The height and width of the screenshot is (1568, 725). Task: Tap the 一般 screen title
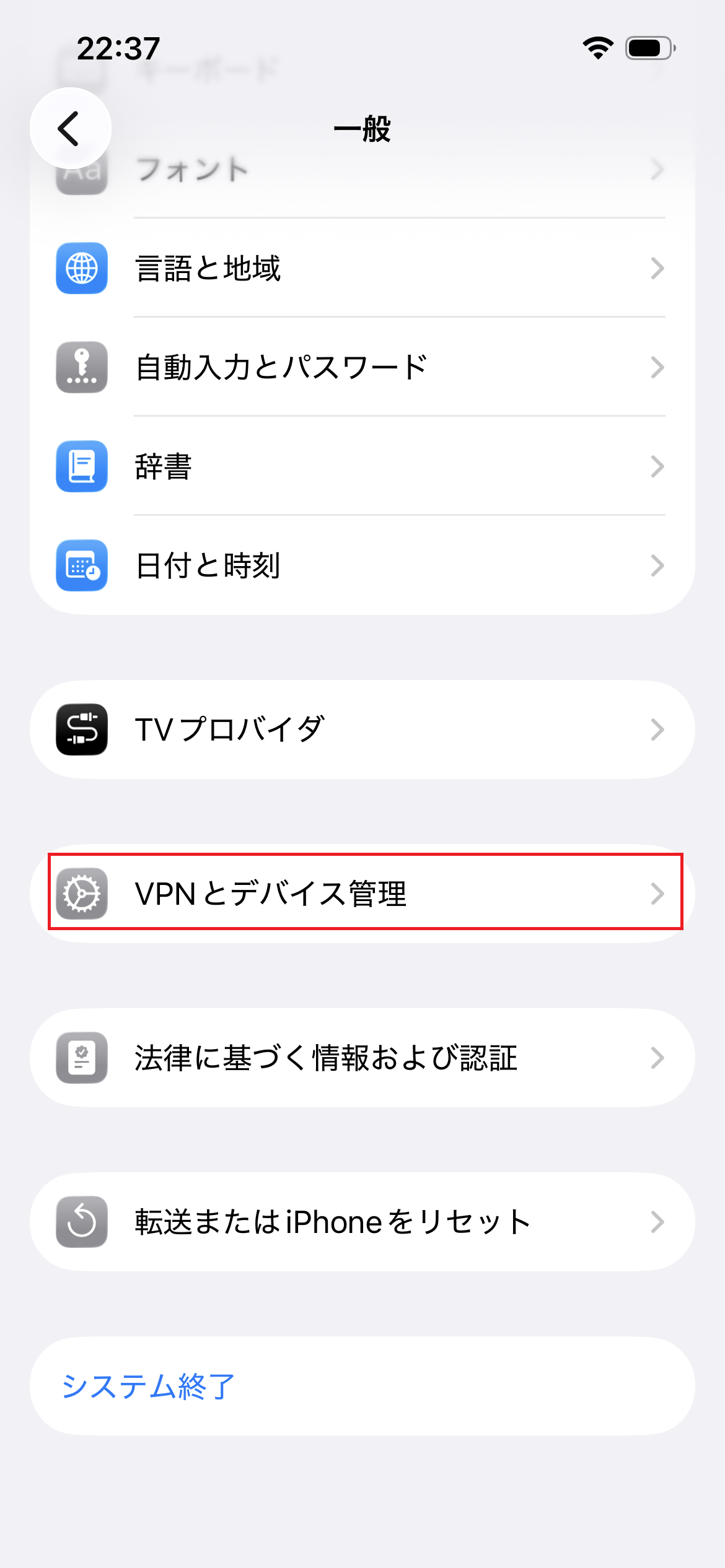[x=362, y=130]
